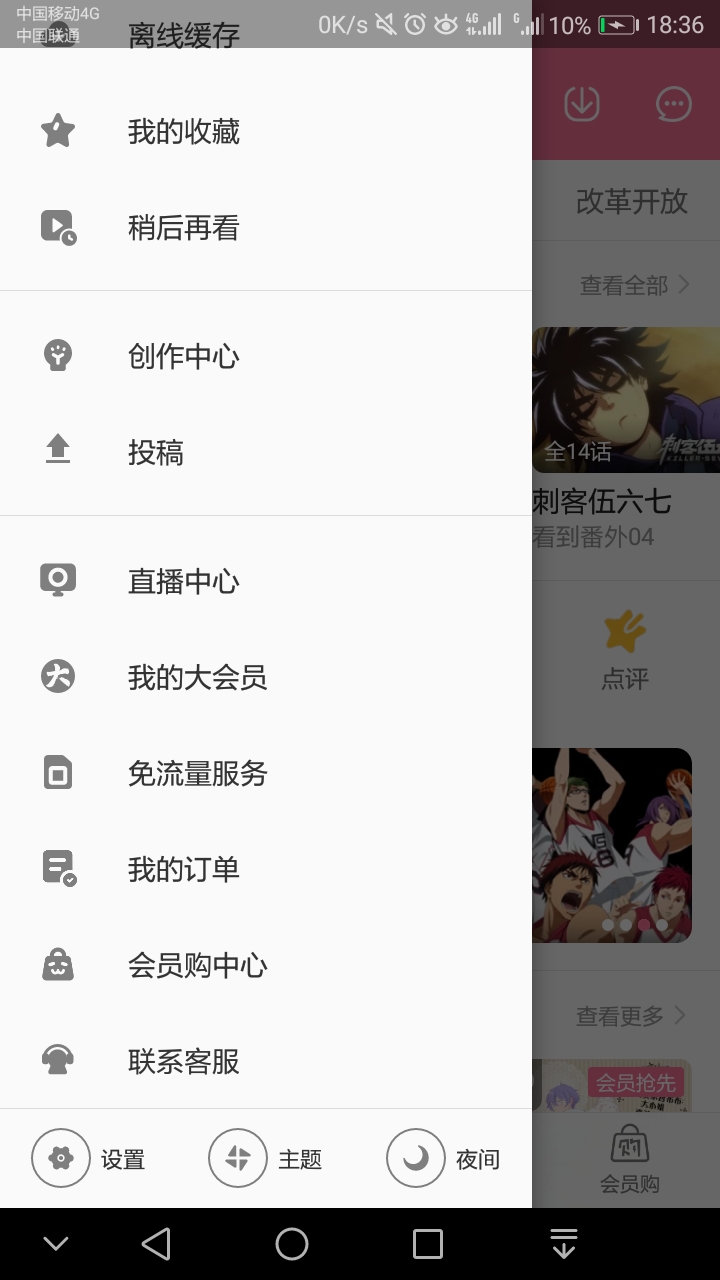This screenshot has height=1280, width=720.
Task: Toggle 夜间 night mode
Action: pyautogui.click(x=444, y=1159)
